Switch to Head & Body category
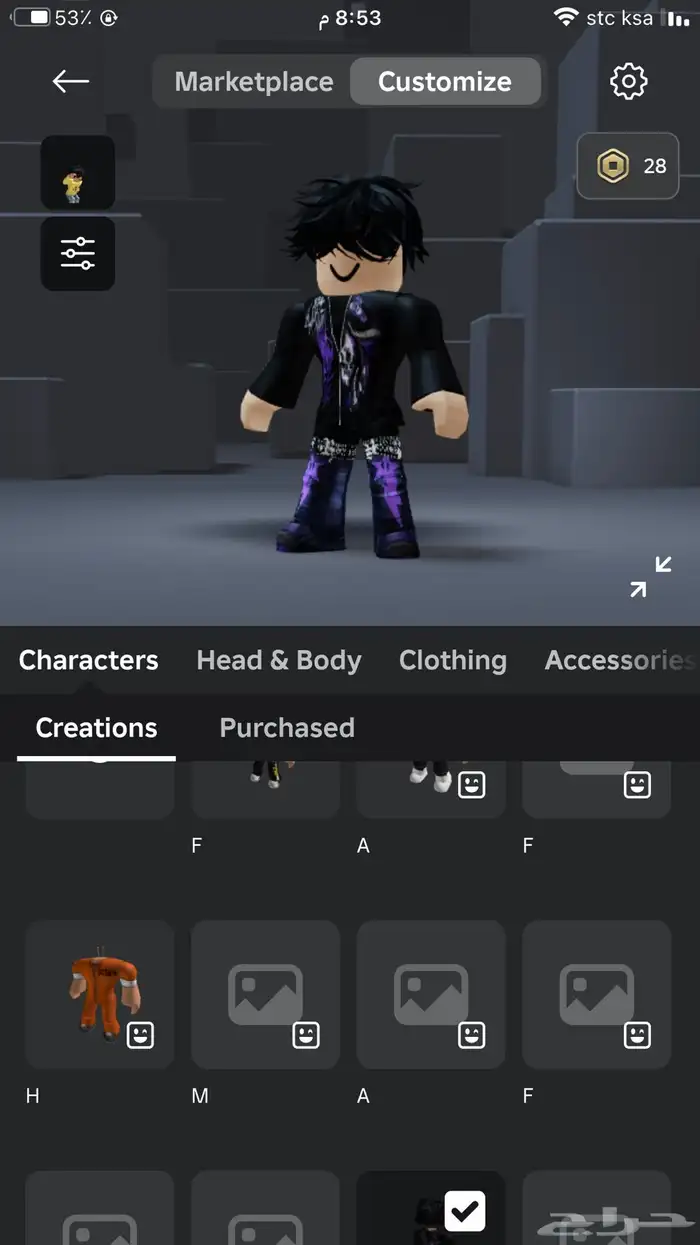Viewport: 700px width, 1245px height. pos(279,660)
